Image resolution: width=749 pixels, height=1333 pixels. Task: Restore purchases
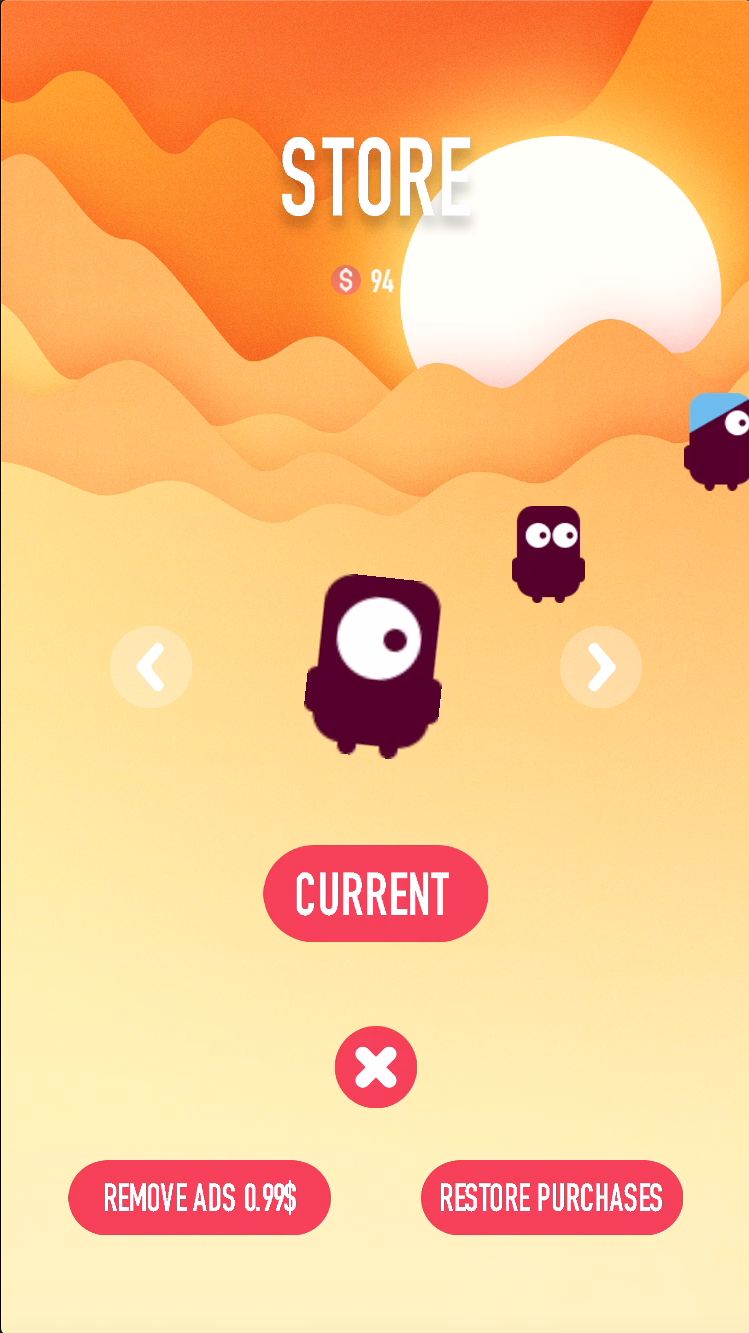[x=552, y=1197]
